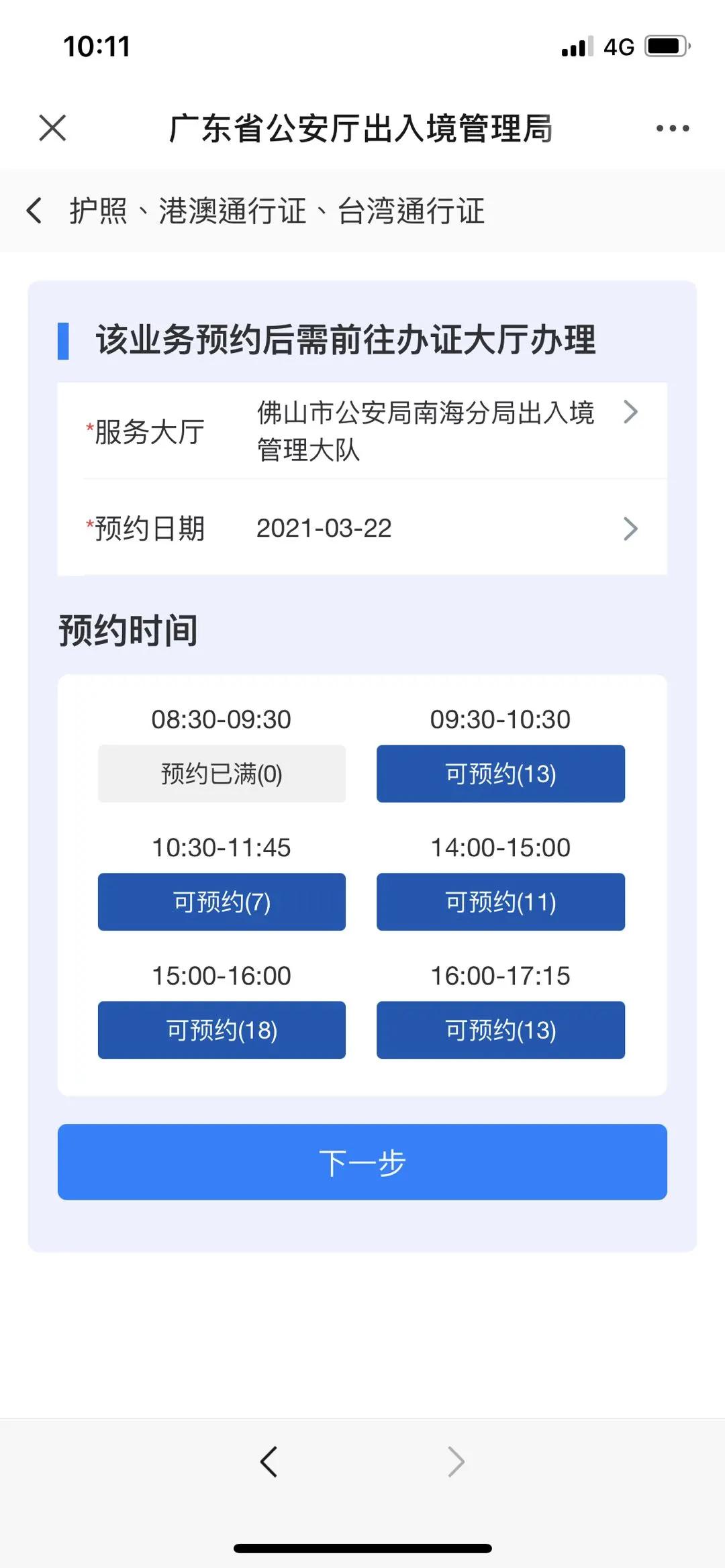Image resolution: width=725 pixels, height=1568 pixels.
Task: Open the more options menu (three dots)
Action: 673,128
